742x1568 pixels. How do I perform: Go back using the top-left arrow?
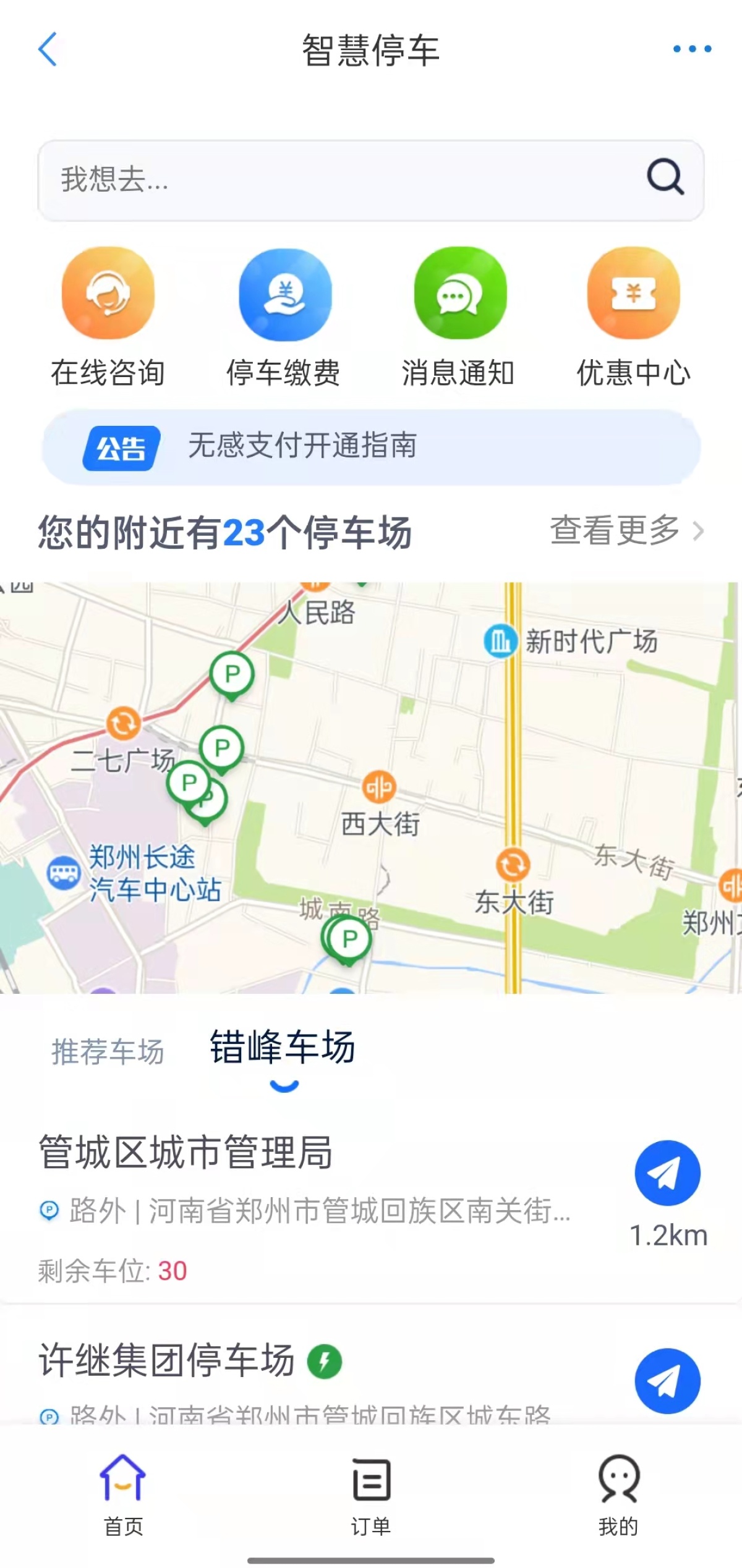click(x=48, y=49)
